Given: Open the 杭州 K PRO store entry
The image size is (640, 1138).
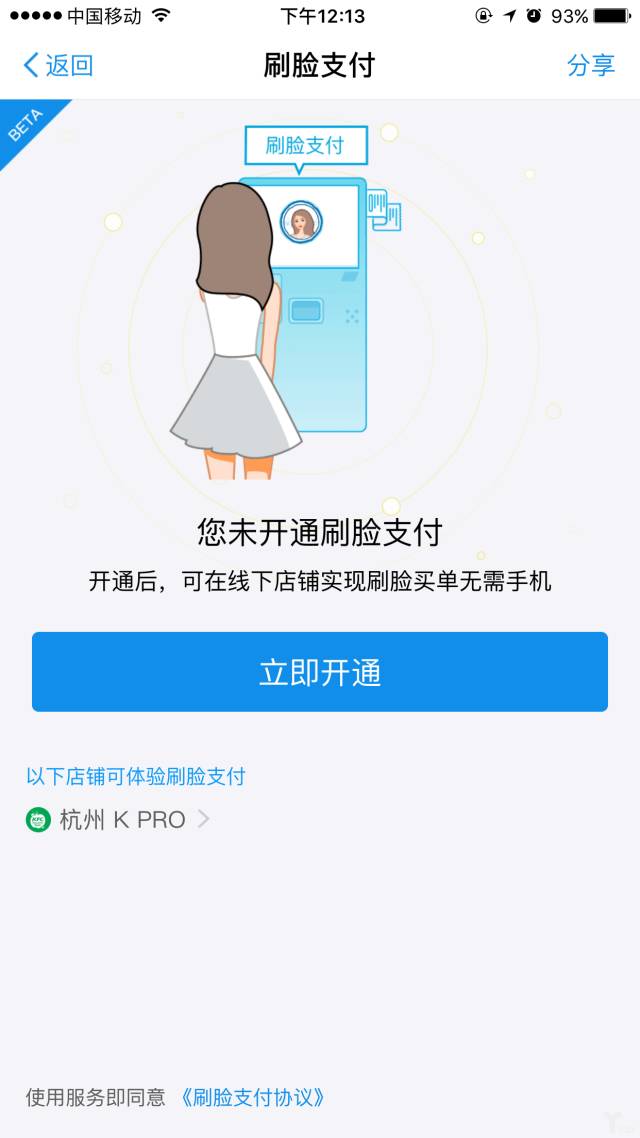Looking at the screenshot, I should pyautogui.click(x=118, y=820).
